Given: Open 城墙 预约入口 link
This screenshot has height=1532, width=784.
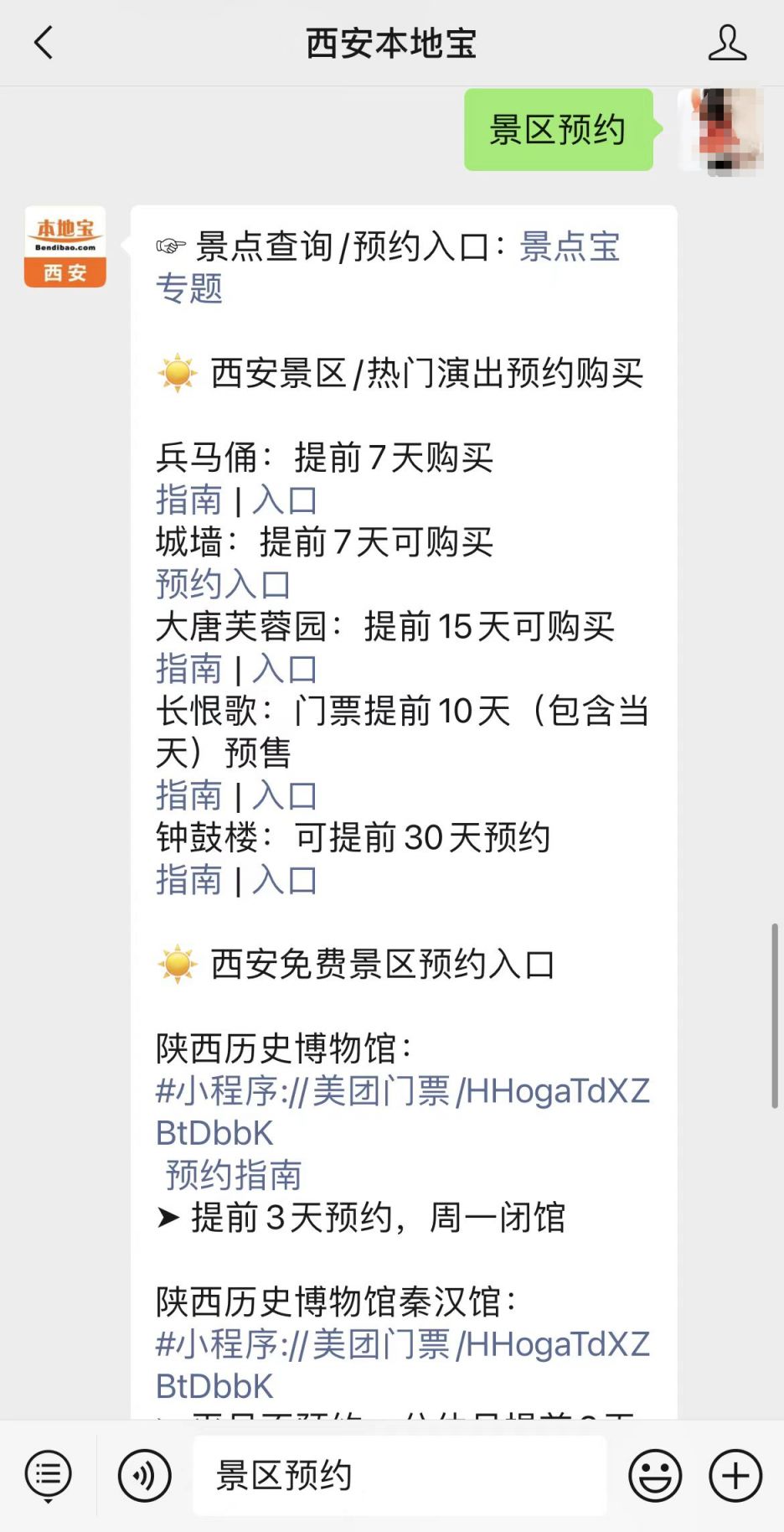Looking at the screenshot, I should tap(224, 584).
